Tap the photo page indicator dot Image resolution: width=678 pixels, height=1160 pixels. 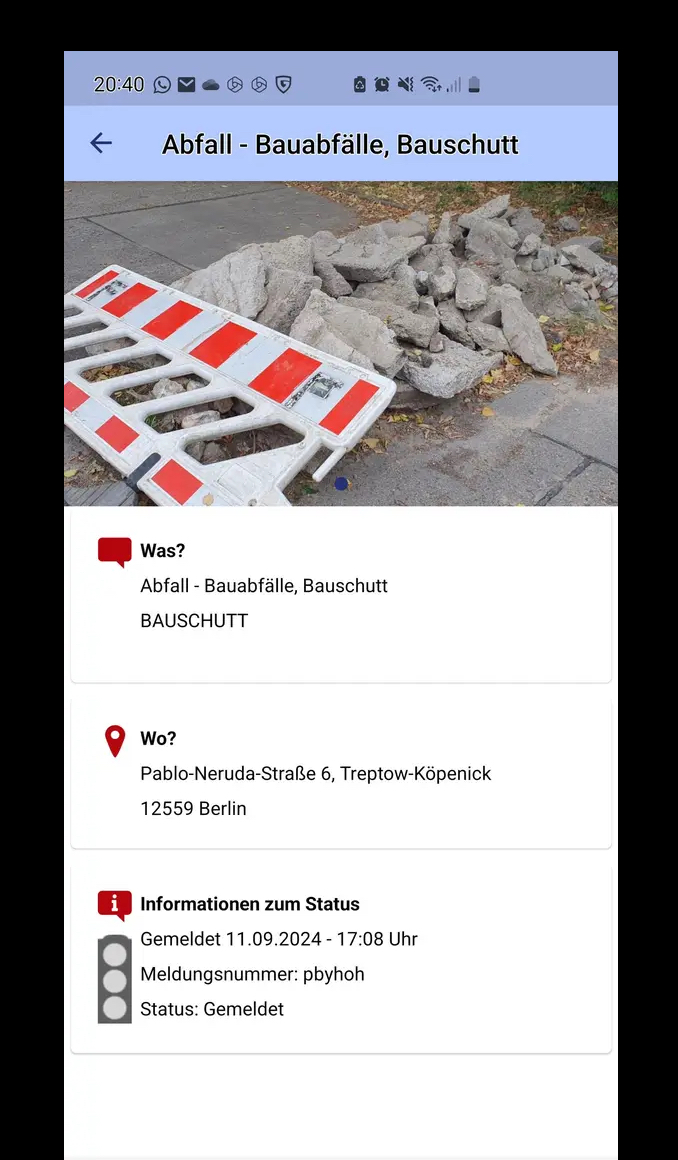click(x=341, y=484)
